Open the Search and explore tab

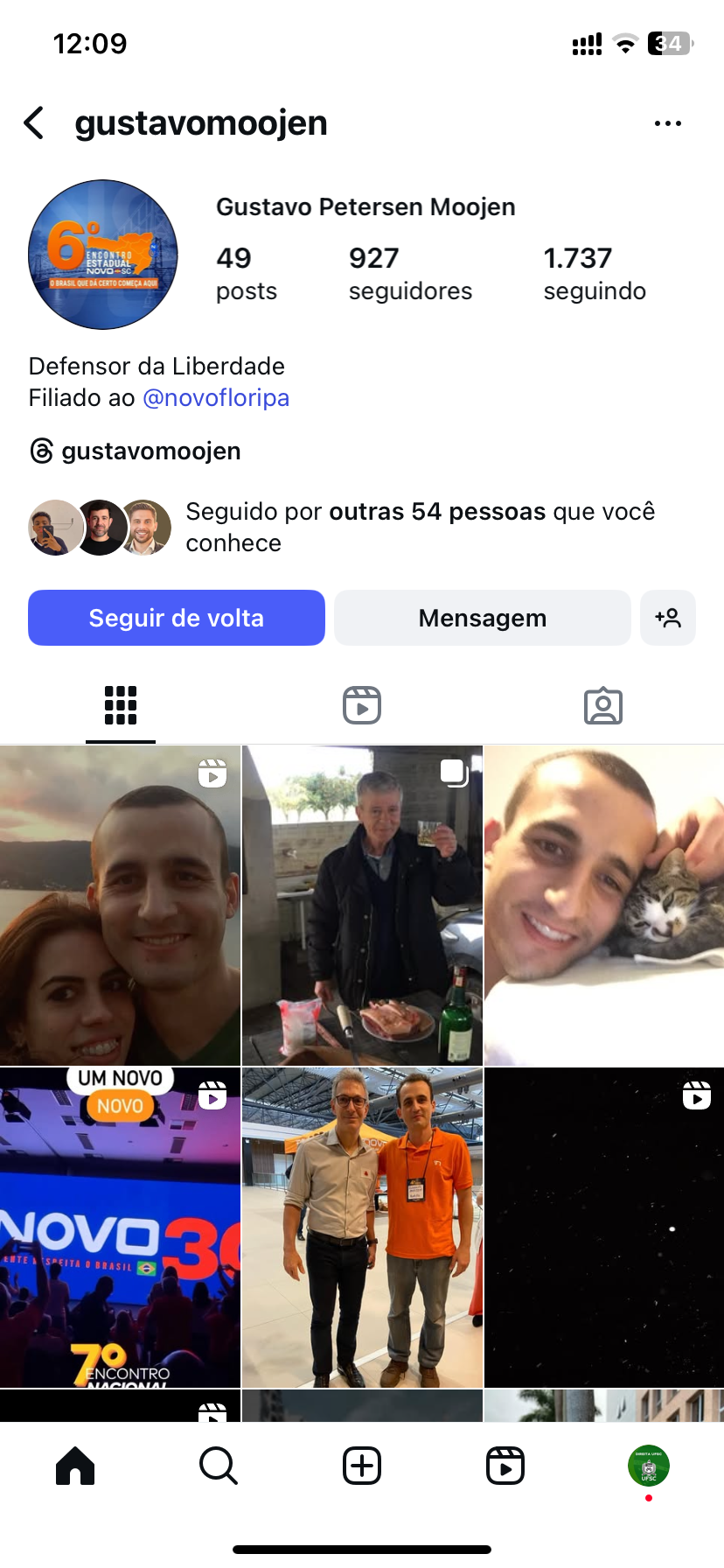pyautogui.click(x=218, y=1466)
